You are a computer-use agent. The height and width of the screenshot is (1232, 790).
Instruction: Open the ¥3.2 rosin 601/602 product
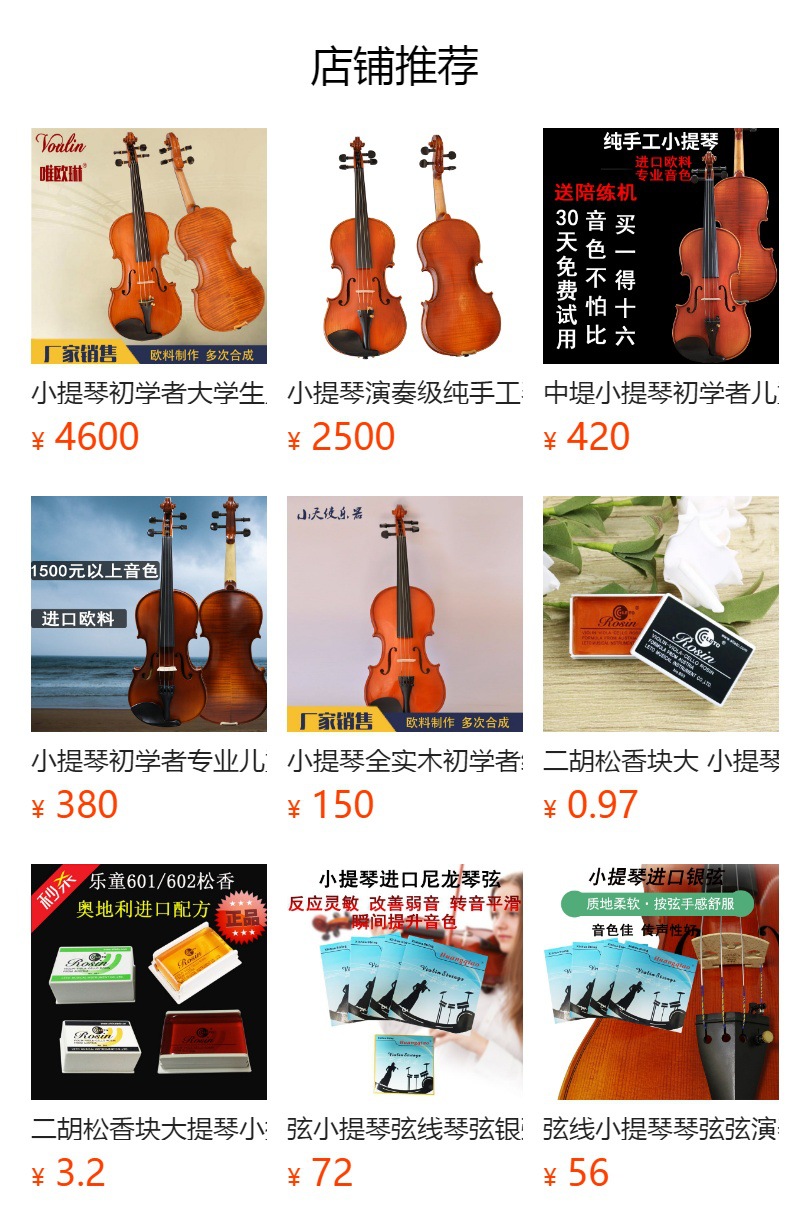[x=149, y=1029]
